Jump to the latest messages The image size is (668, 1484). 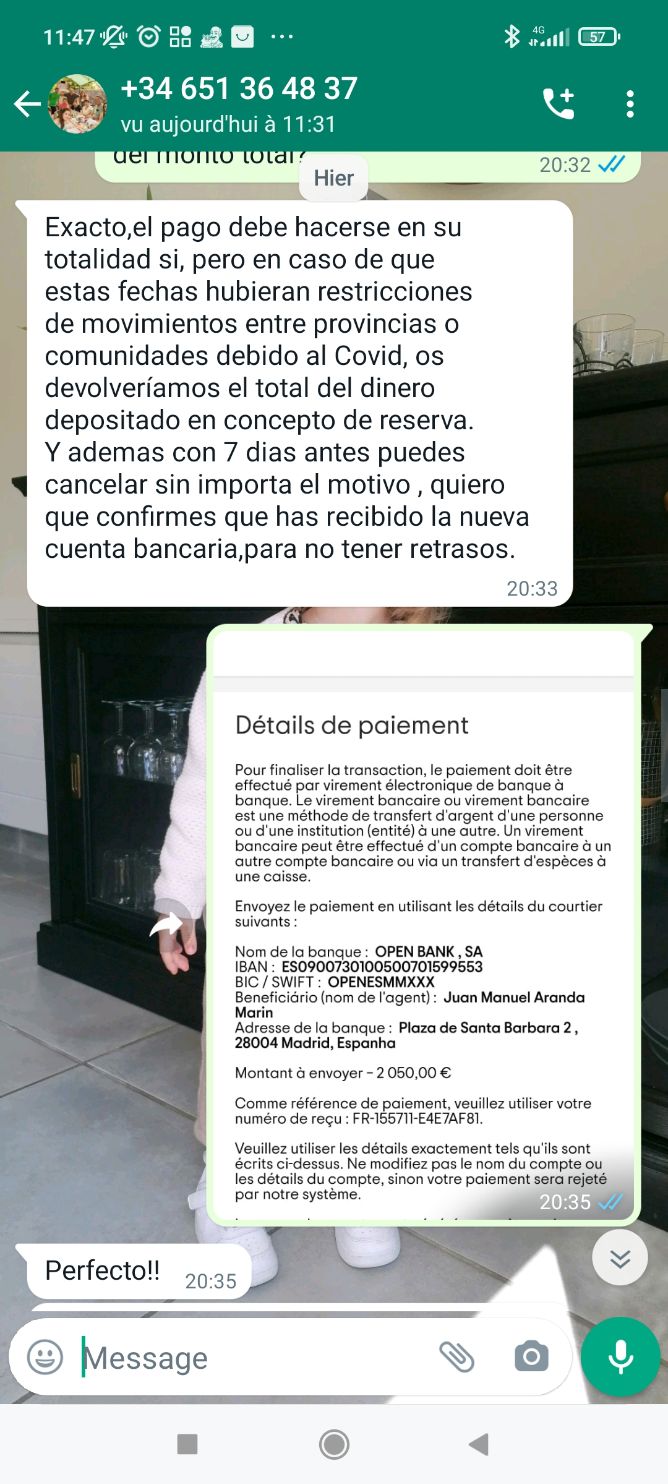click(620, 1258)
